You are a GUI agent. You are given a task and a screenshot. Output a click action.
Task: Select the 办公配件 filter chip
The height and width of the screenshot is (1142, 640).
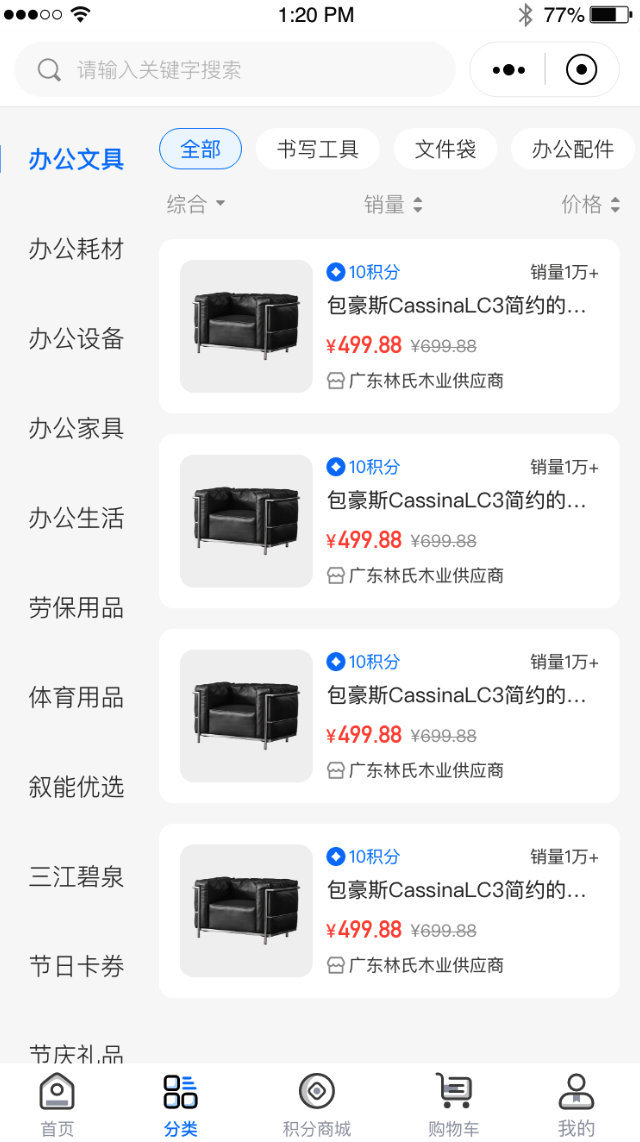coord(572,150)
